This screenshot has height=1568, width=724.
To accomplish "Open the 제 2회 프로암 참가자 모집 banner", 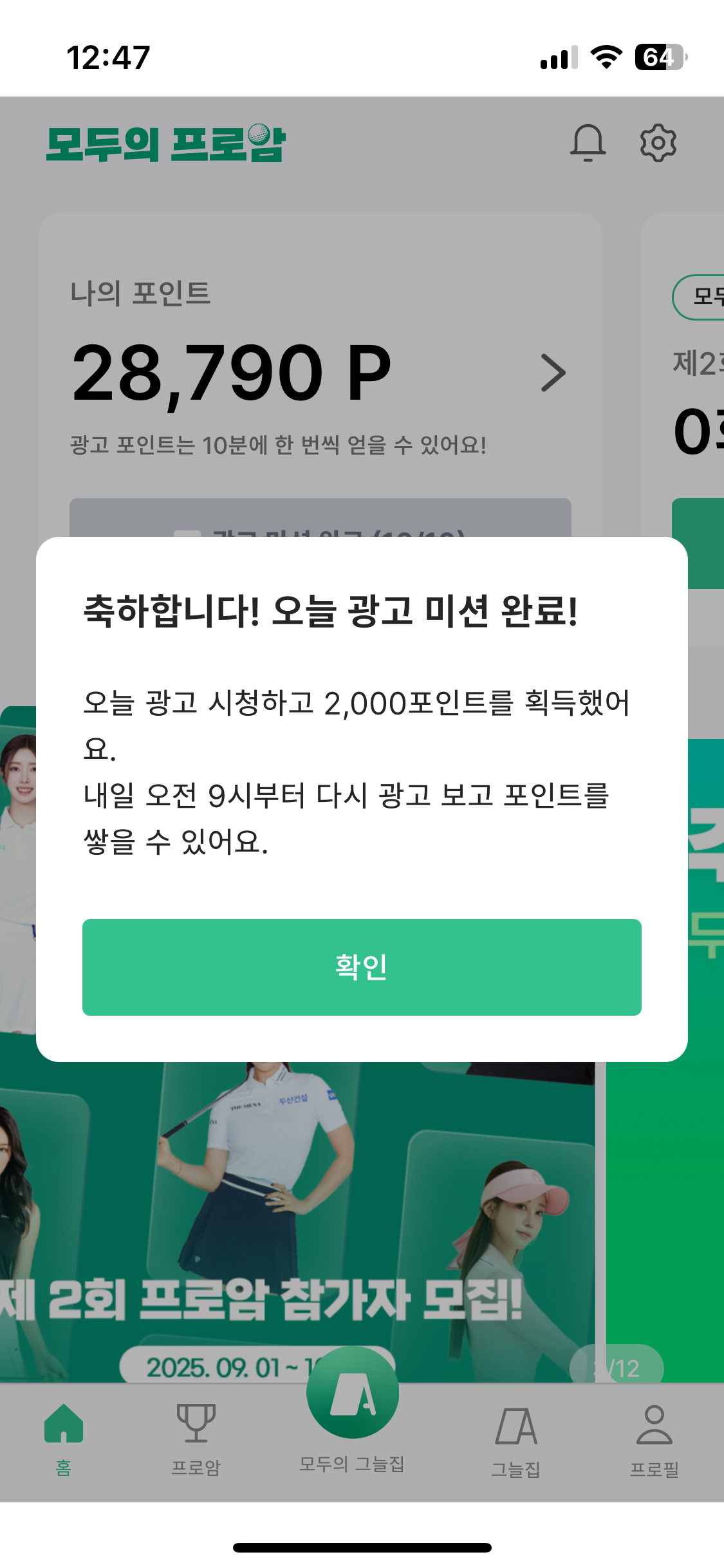I will [x=296, y=1223].
